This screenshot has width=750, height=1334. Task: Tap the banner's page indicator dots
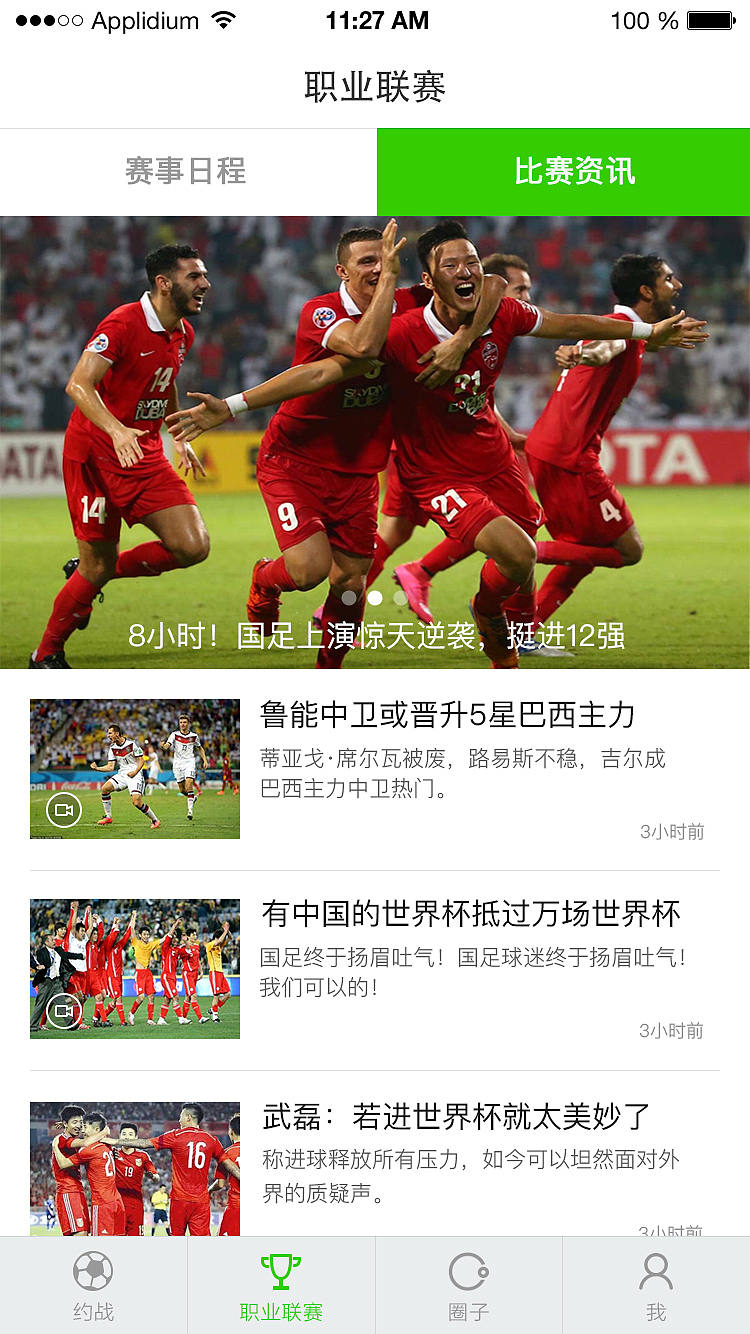375,598
